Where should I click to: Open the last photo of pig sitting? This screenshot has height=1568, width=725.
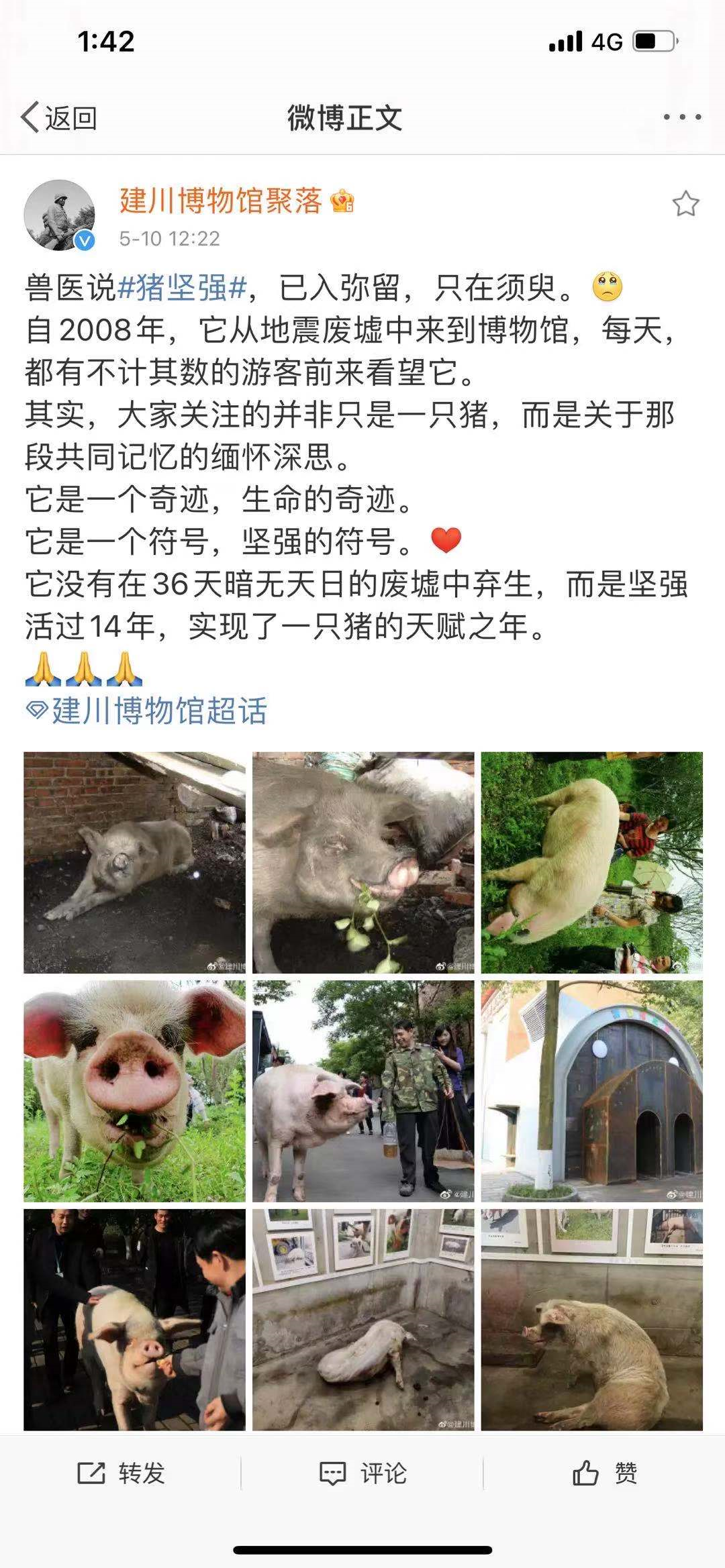pyautogui.click(x=591, y=1320)
